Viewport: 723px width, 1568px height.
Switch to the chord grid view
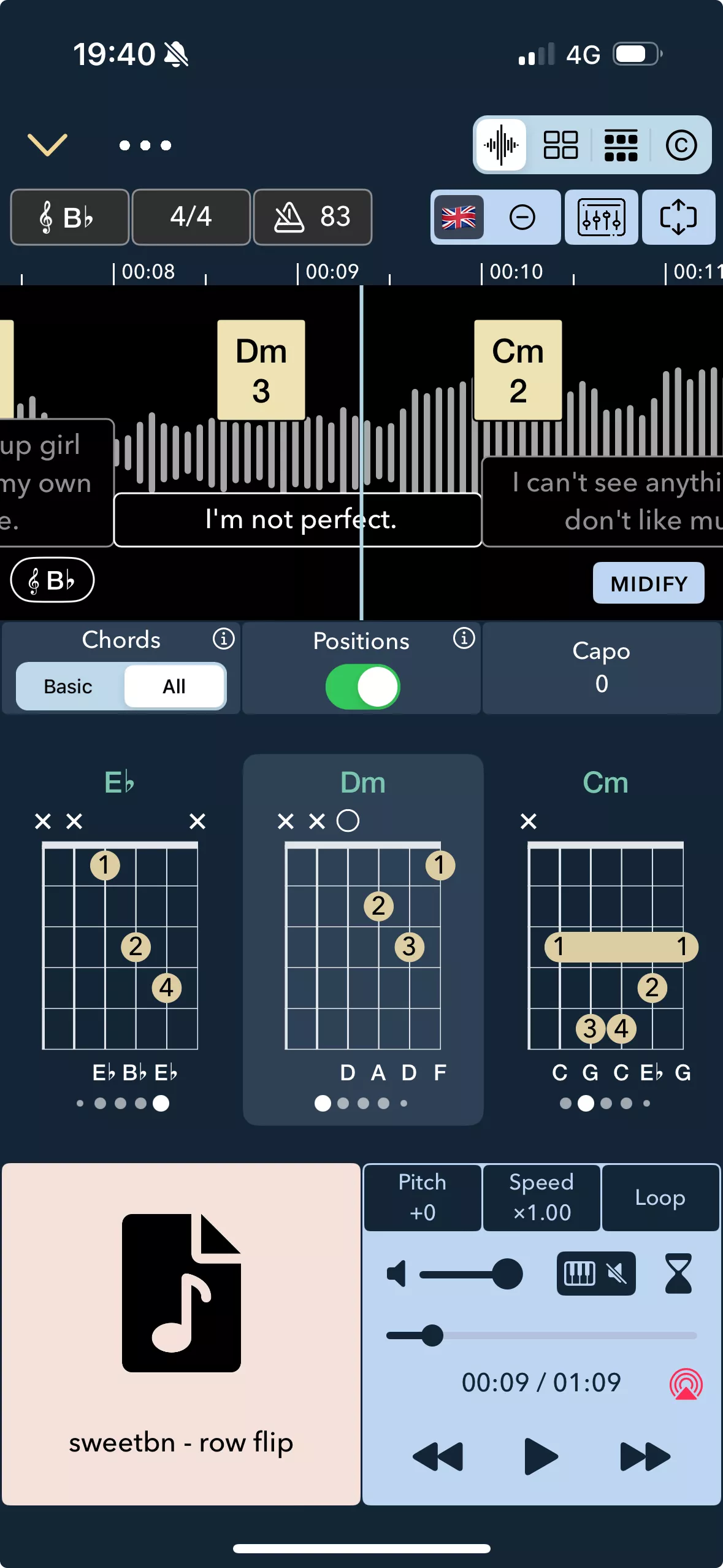[560, 145]
